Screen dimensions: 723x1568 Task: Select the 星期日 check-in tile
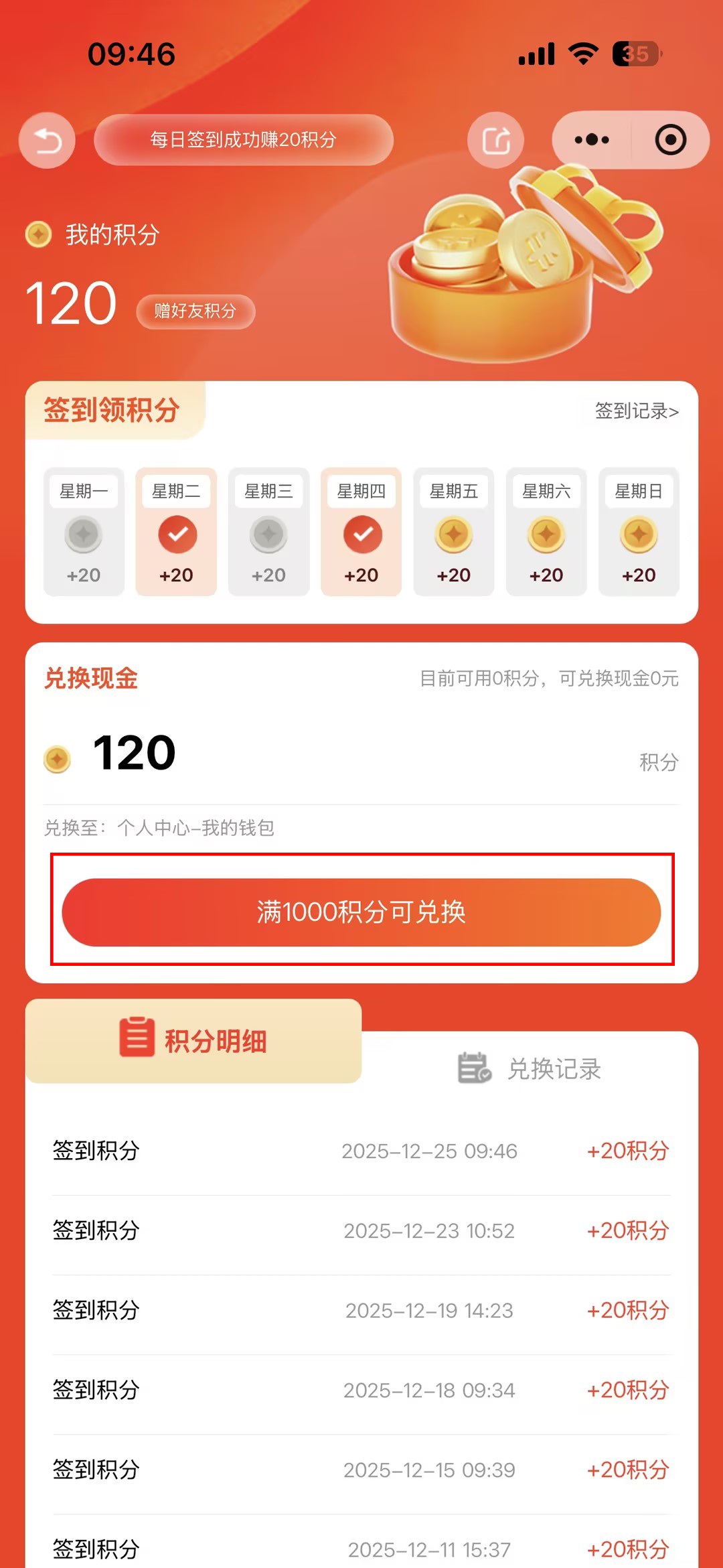tap(639, 532)
